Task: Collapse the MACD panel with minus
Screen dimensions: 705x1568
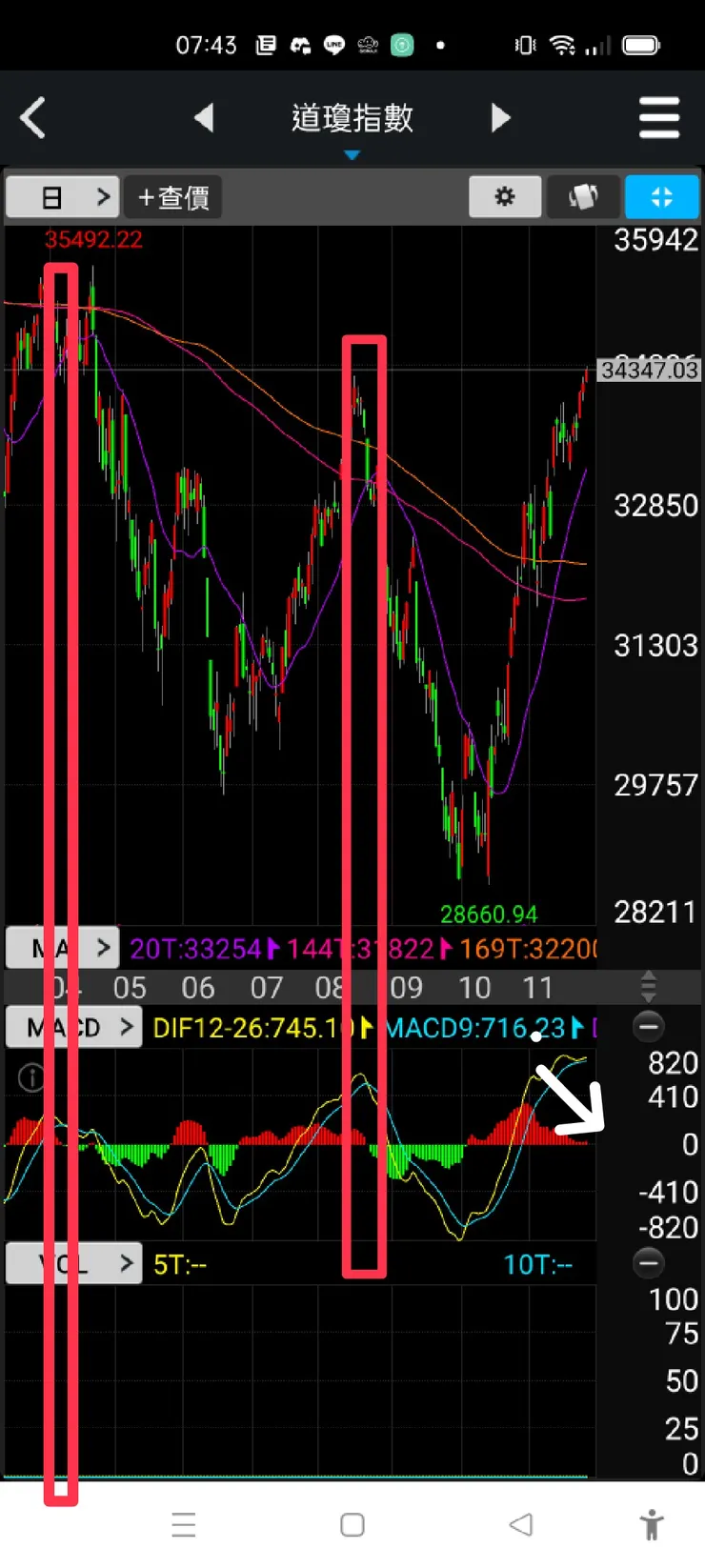Action: coord(649,1026)
